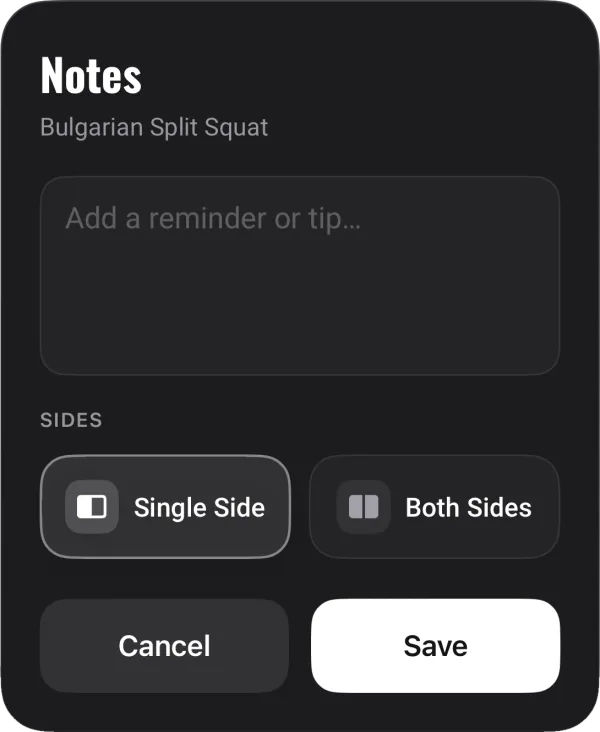600x732 pixels.
Task: Tap the reminder or tip text field
Action: (x=300, y=275)
